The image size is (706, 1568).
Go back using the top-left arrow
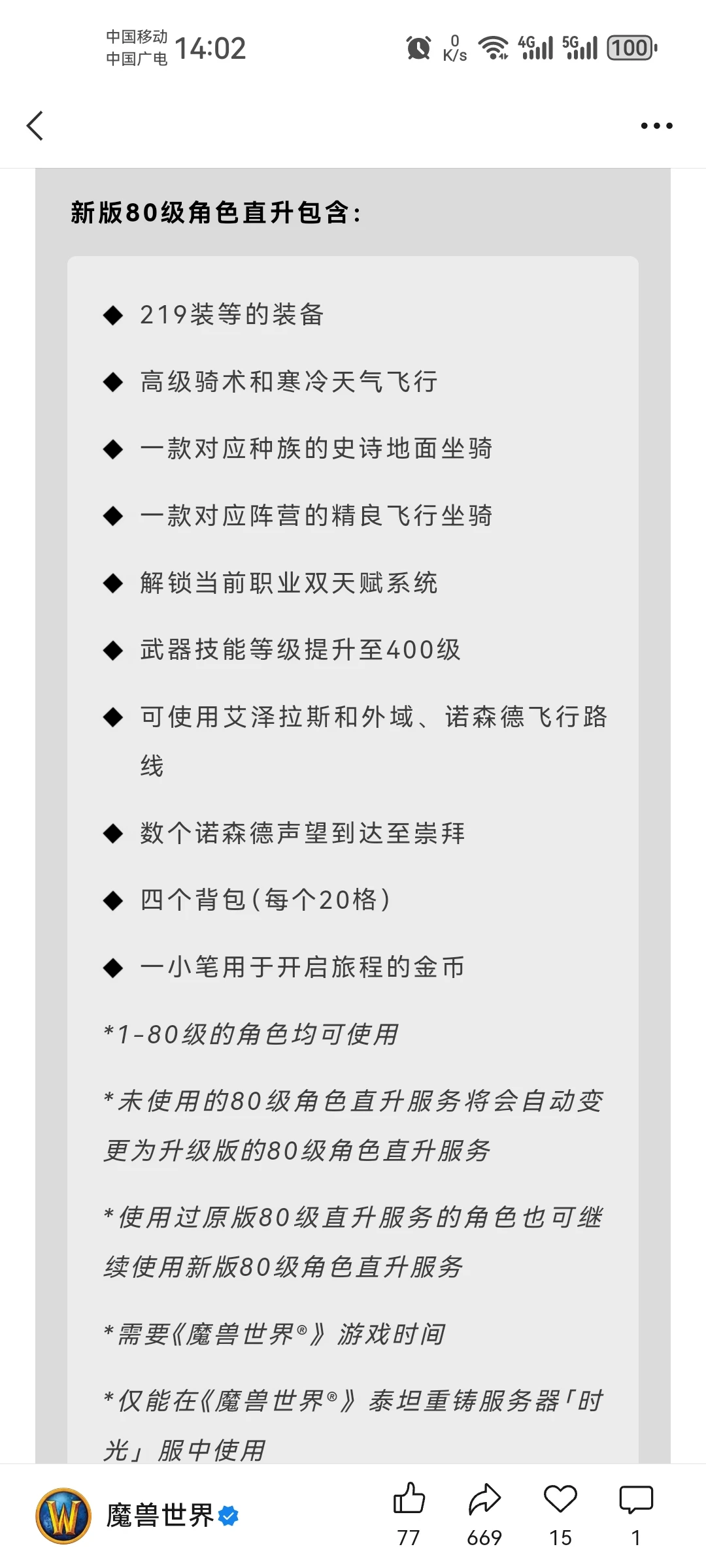(35, 125)
